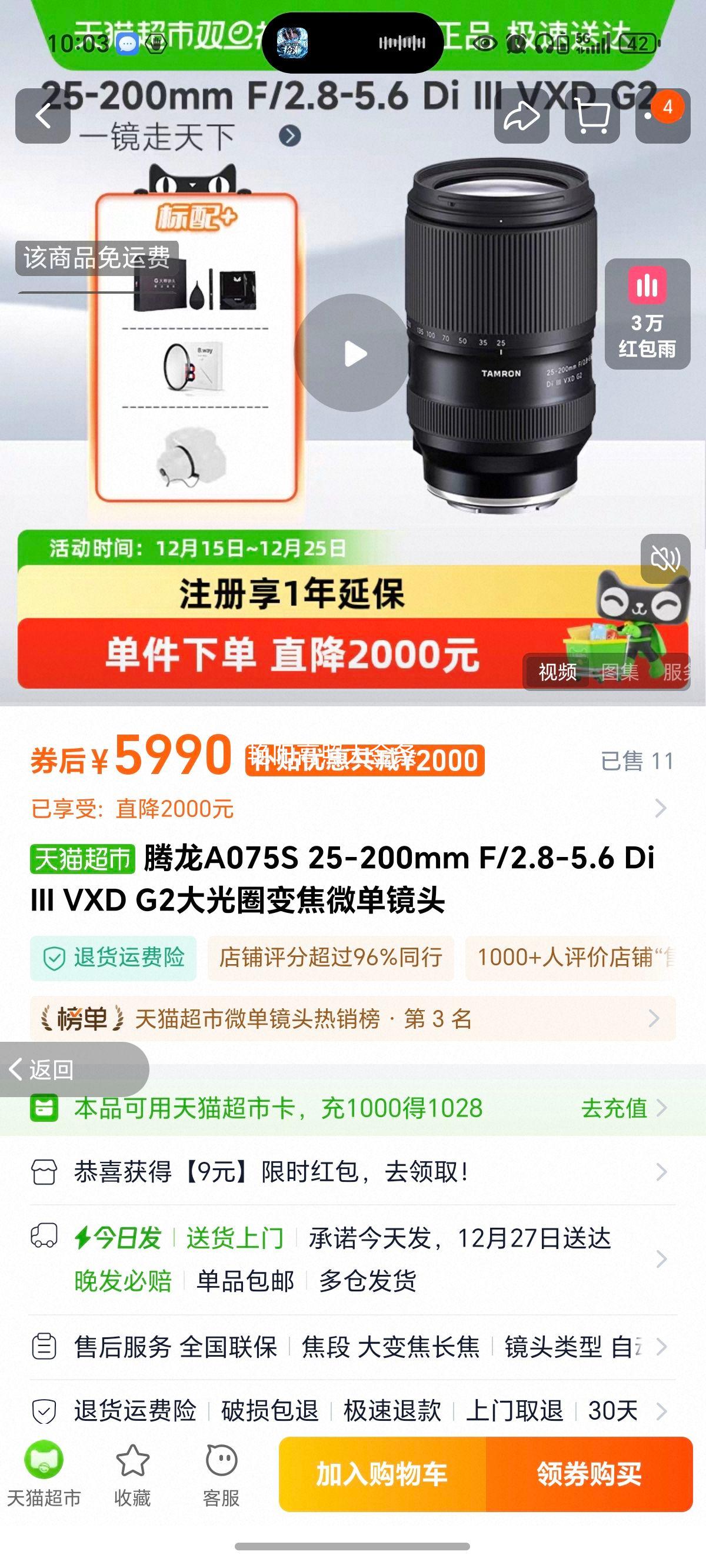Expand the 微单镜头热销榜 ranking entry
This screenshot has width=706, height=1568.
click(353, 1019)
